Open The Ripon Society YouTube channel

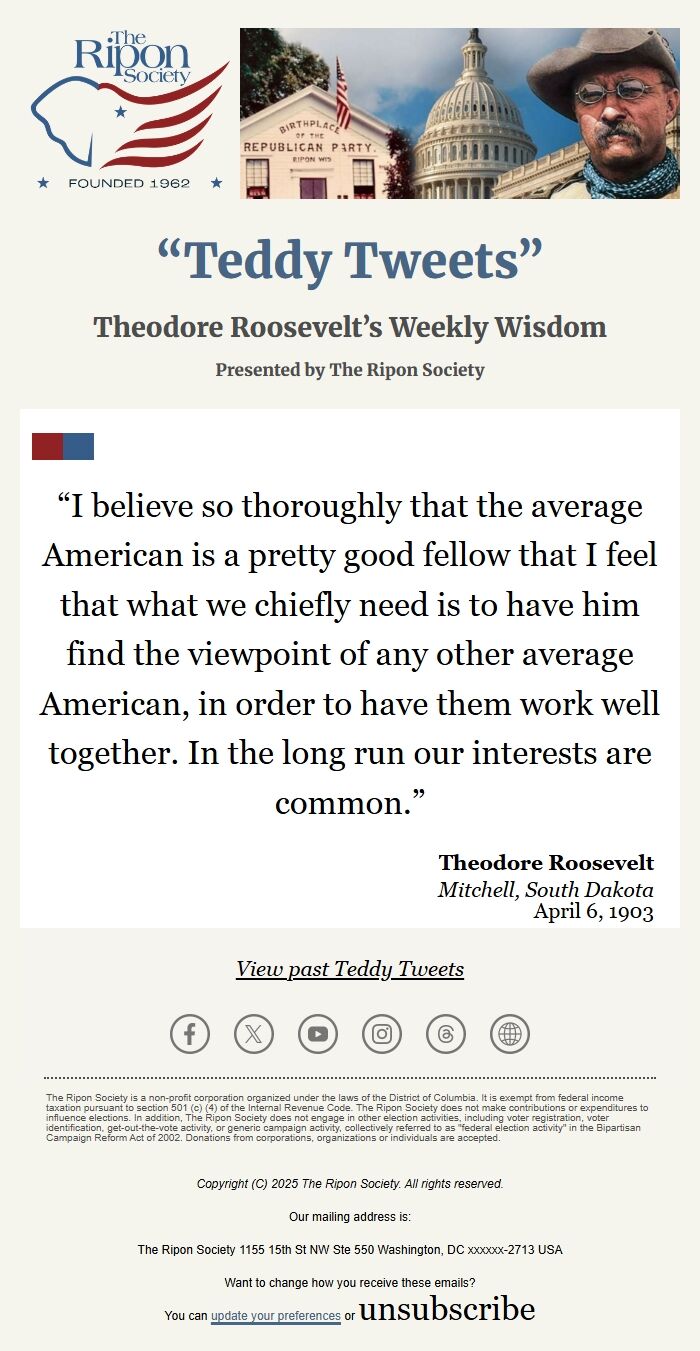[318, 1034]
